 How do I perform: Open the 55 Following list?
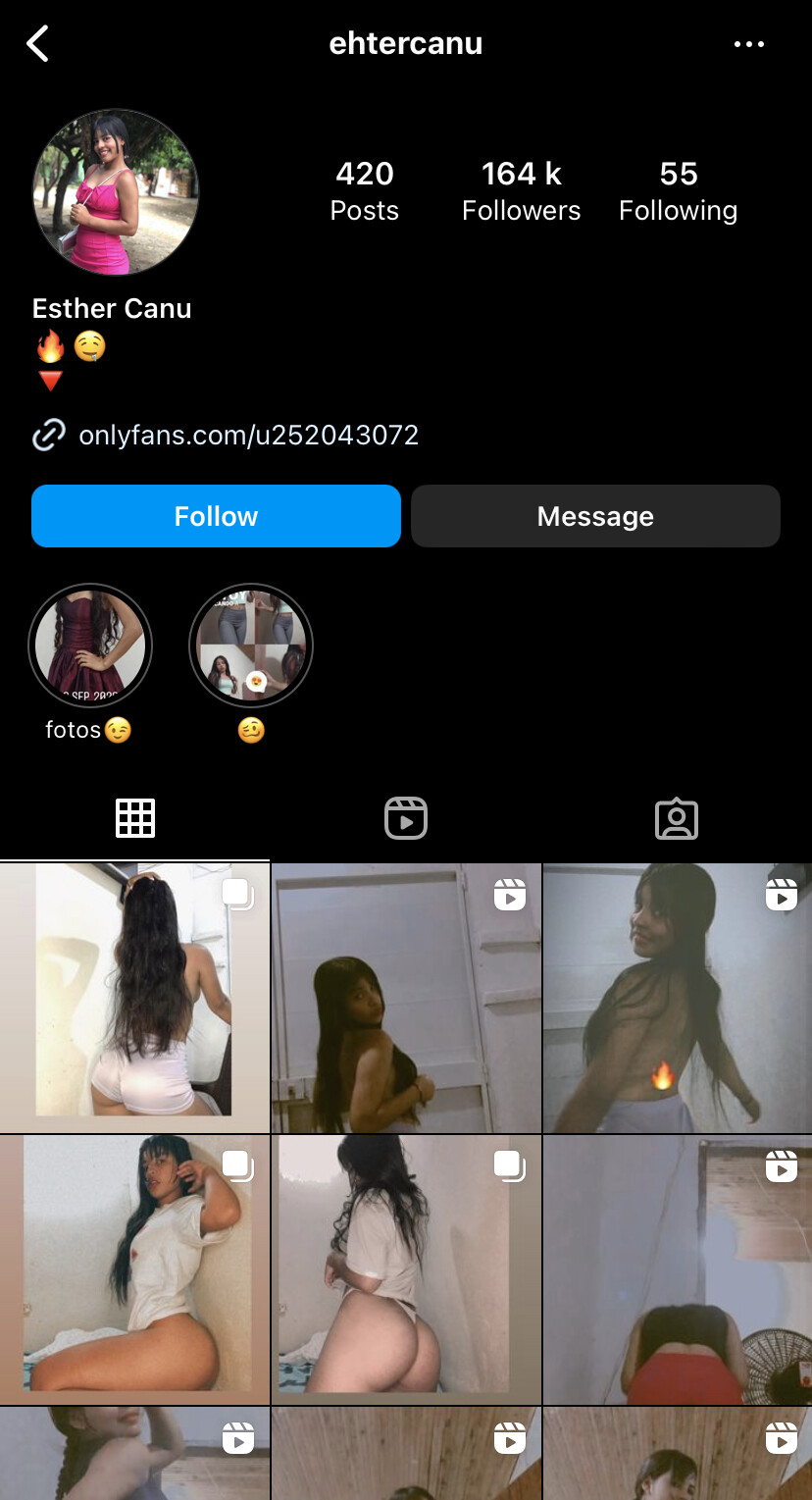coord(678,190)
